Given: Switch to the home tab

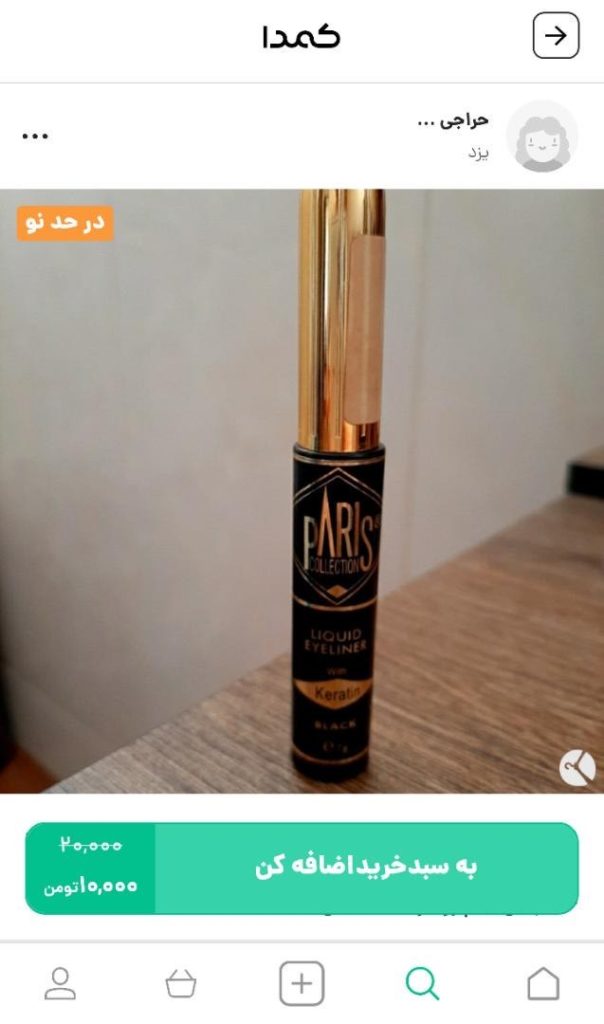Looking at the screenshot, I should (543, 984).
